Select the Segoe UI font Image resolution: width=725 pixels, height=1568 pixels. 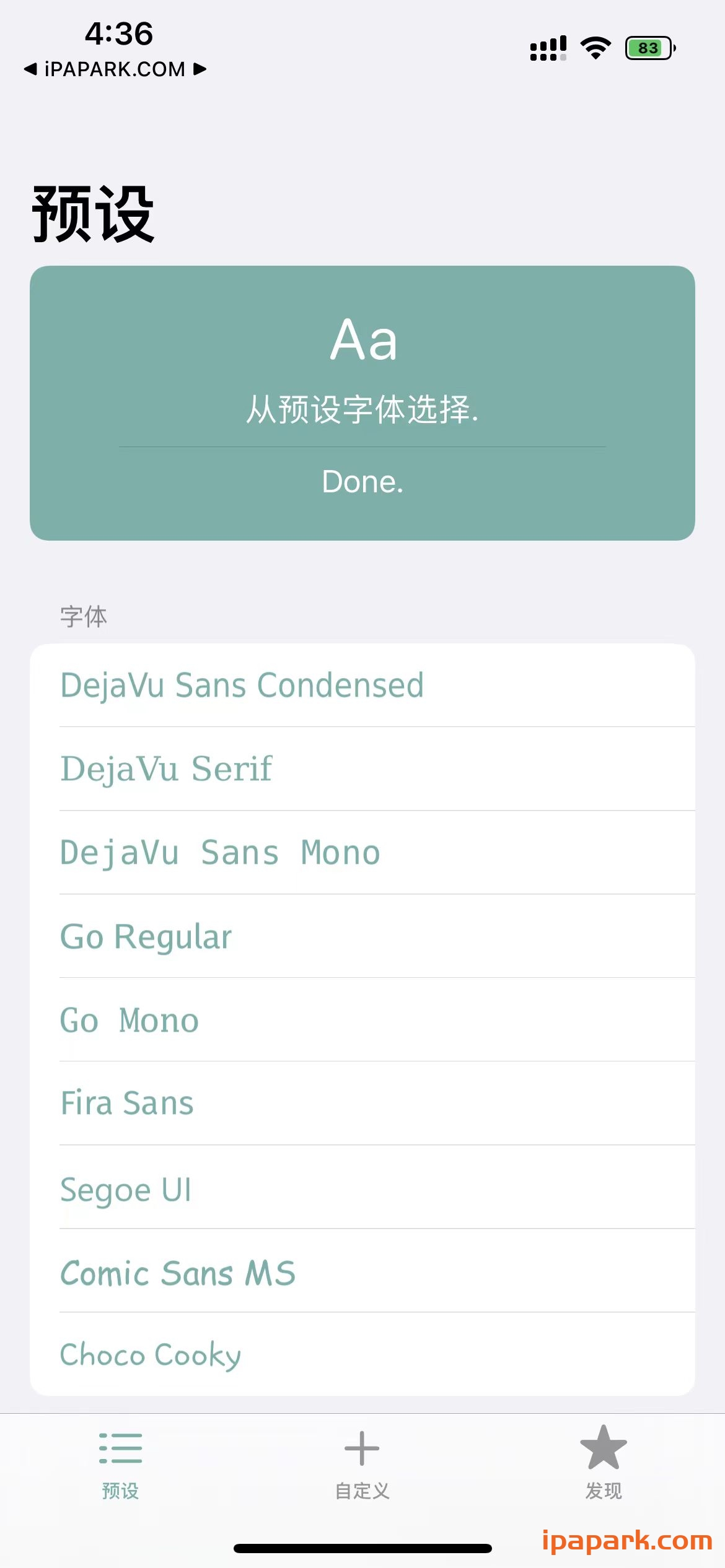[x=126, y=1189]
